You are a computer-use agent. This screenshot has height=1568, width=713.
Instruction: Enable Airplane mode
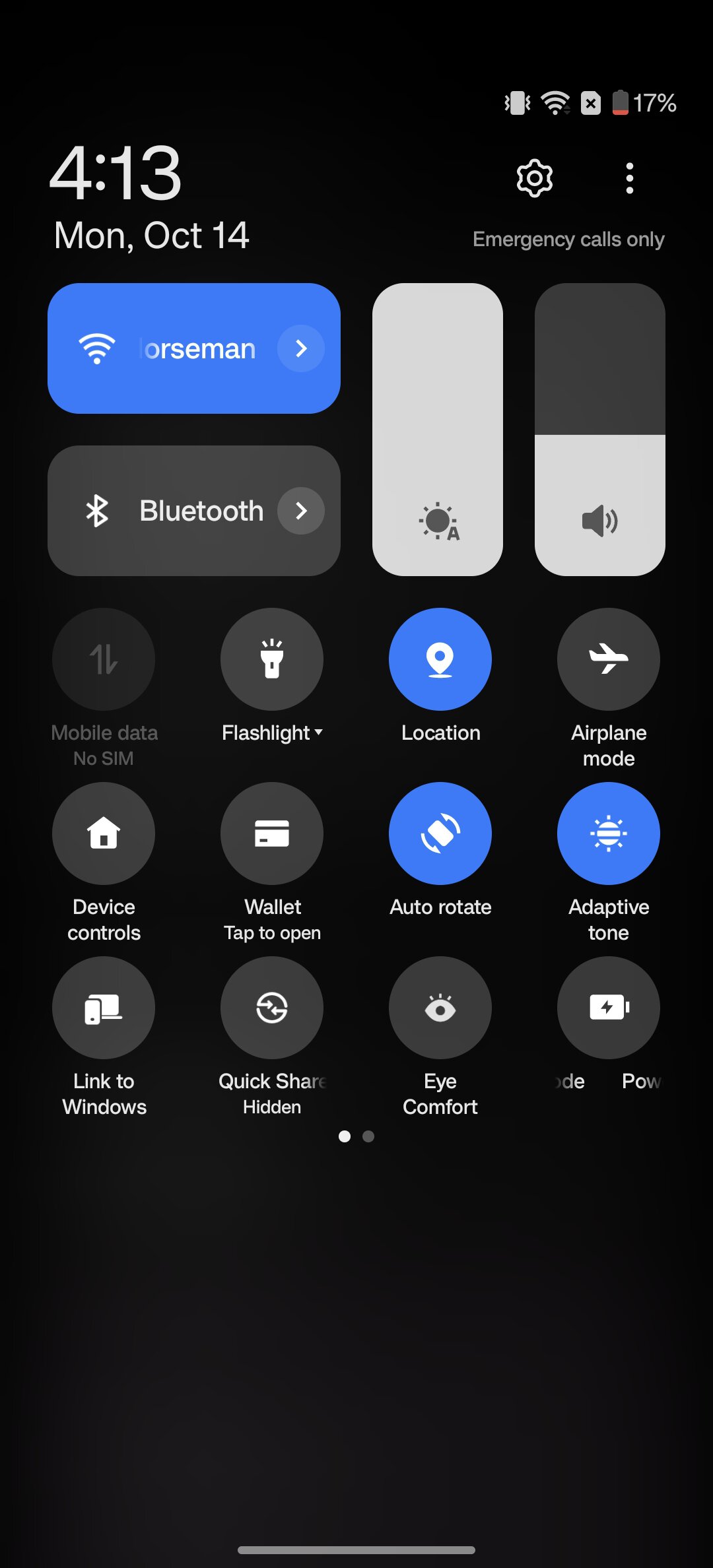point(609,659)
